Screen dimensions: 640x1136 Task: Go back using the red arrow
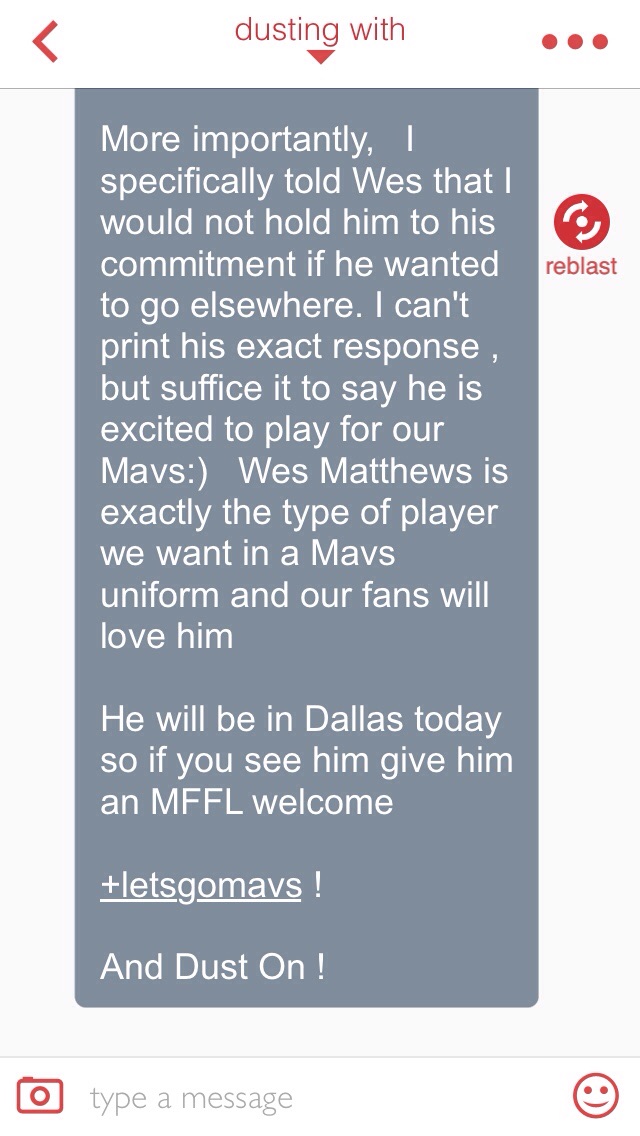(x=46, y=41)
